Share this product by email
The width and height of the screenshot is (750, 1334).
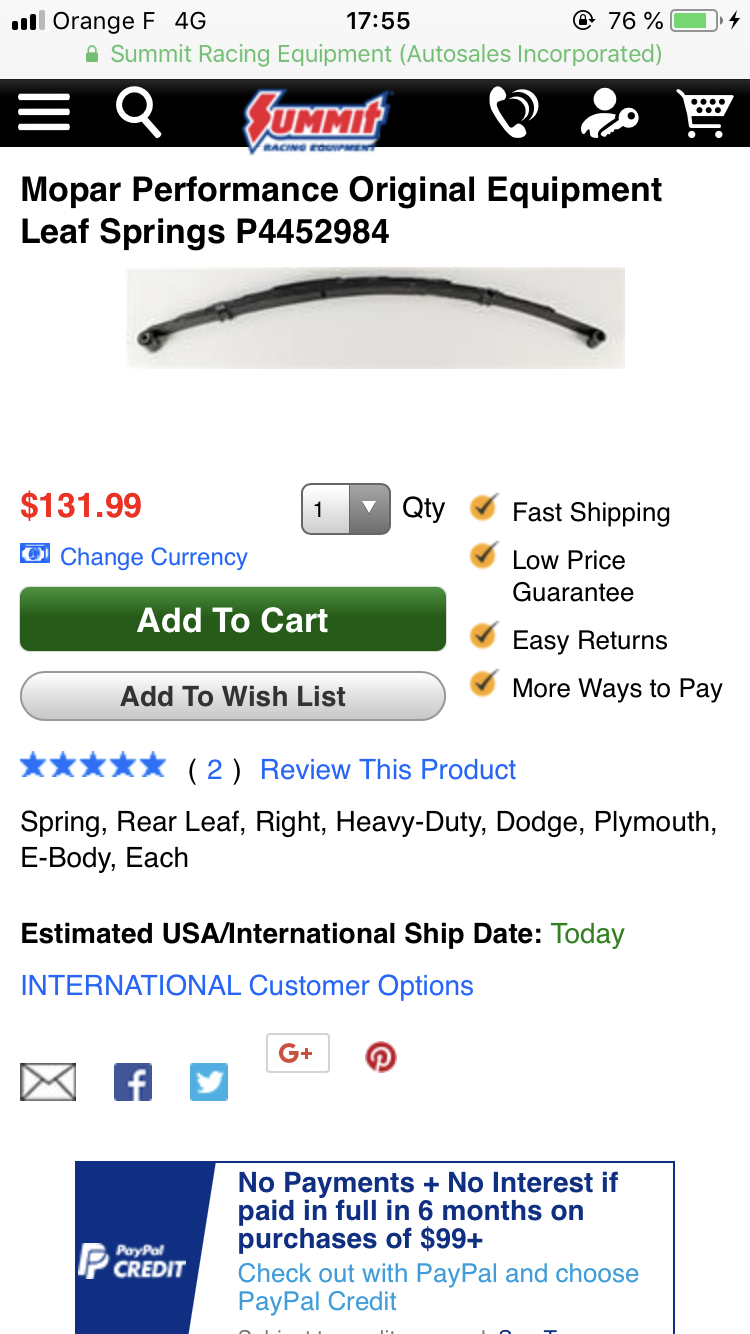[x=48, y=1082]
